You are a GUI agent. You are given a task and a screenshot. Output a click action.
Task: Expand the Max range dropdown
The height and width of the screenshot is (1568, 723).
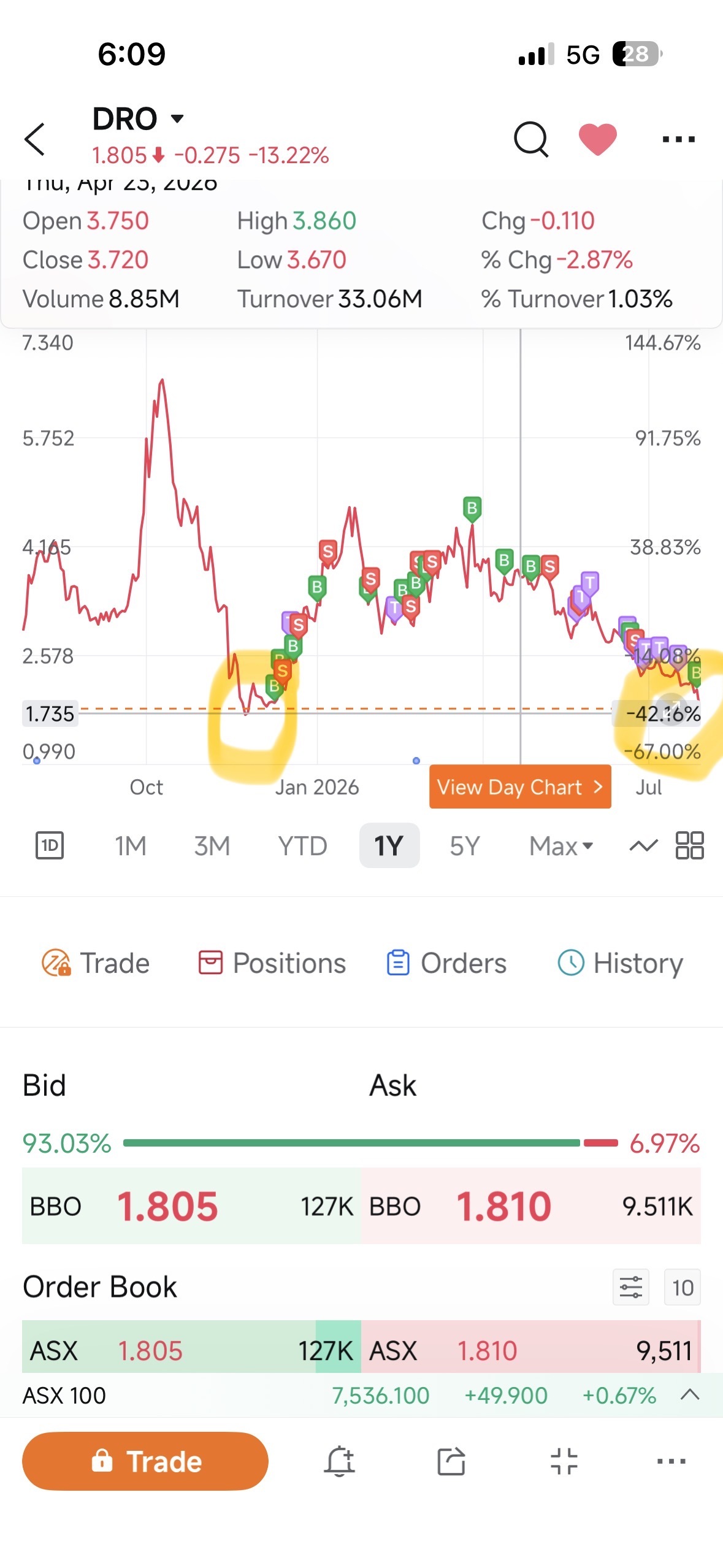click(x=560, y=846)
